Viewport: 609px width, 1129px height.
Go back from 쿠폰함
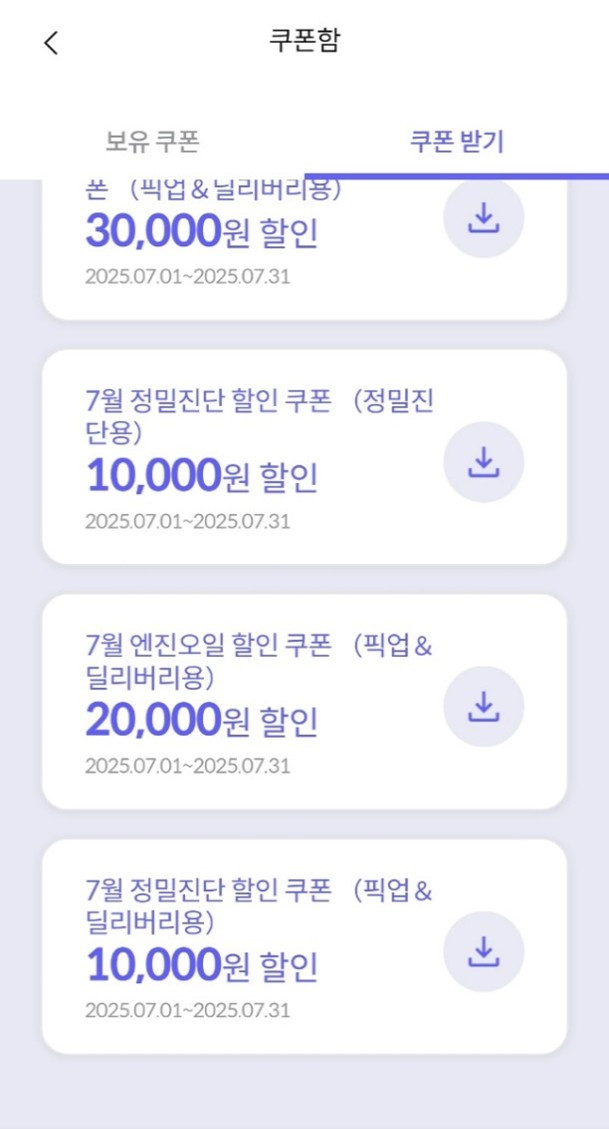point(51,43)
